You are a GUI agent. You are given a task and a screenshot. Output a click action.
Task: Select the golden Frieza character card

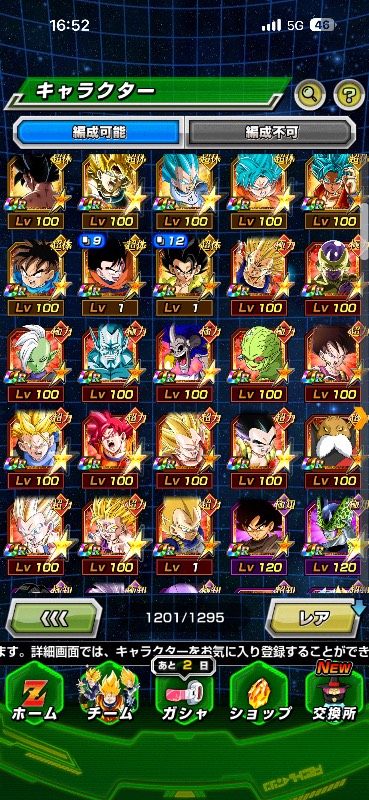point(334,276)
